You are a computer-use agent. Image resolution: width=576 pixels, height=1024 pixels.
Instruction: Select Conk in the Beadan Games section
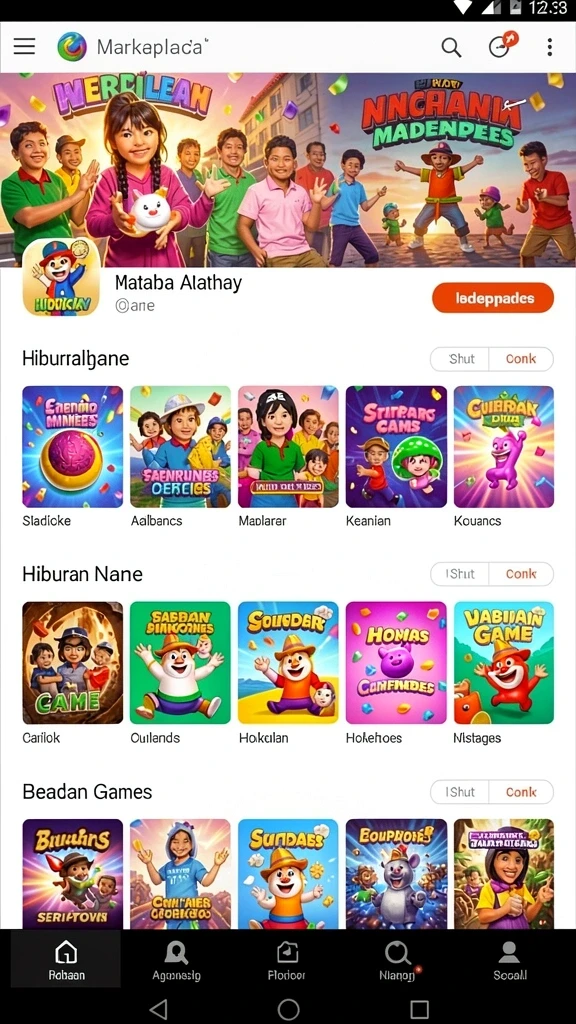[521, 792]
